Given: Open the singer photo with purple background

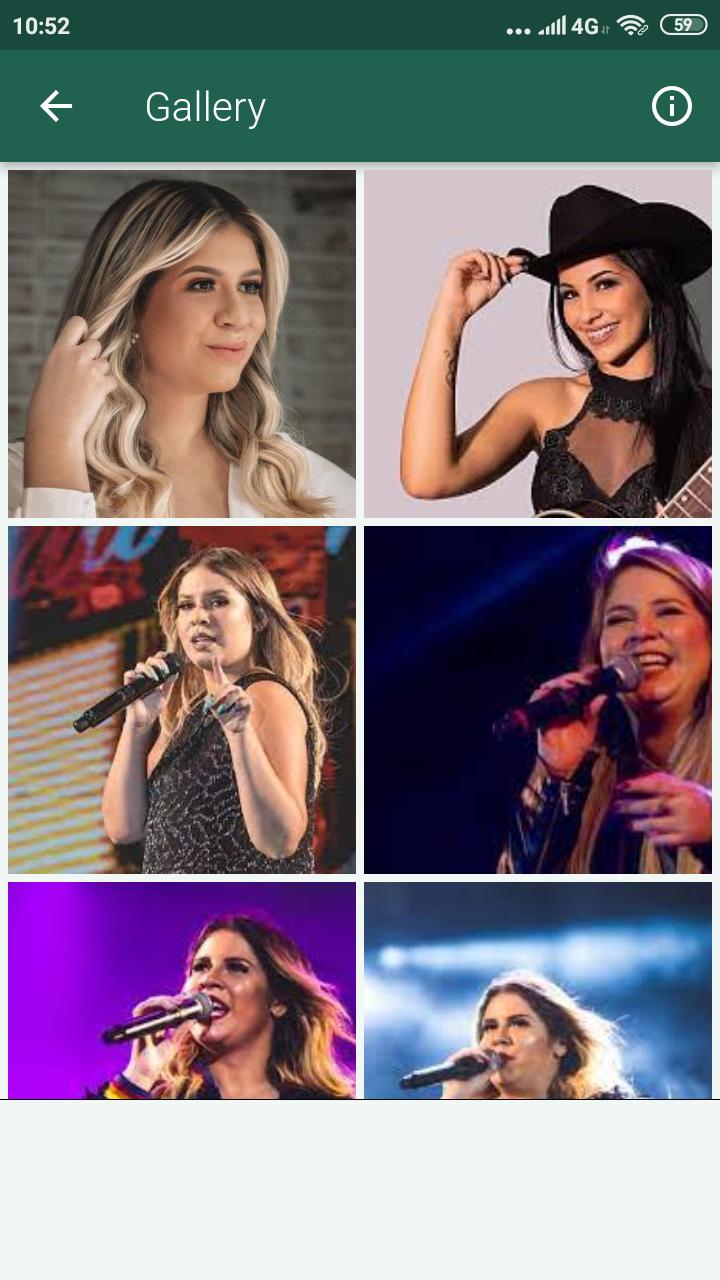Looking at the screenshot, I should tap(182, 990).
